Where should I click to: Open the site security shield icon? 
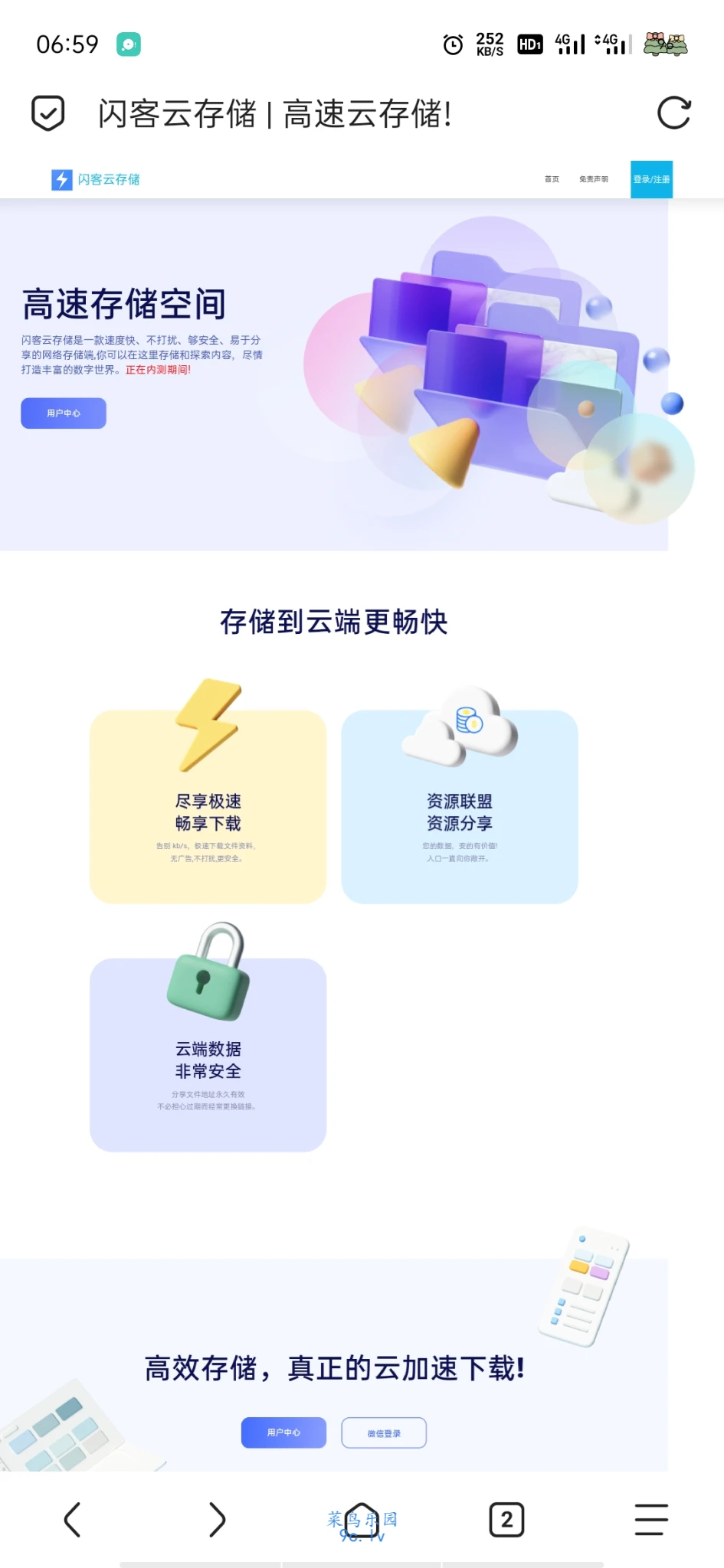click(48, 113)
